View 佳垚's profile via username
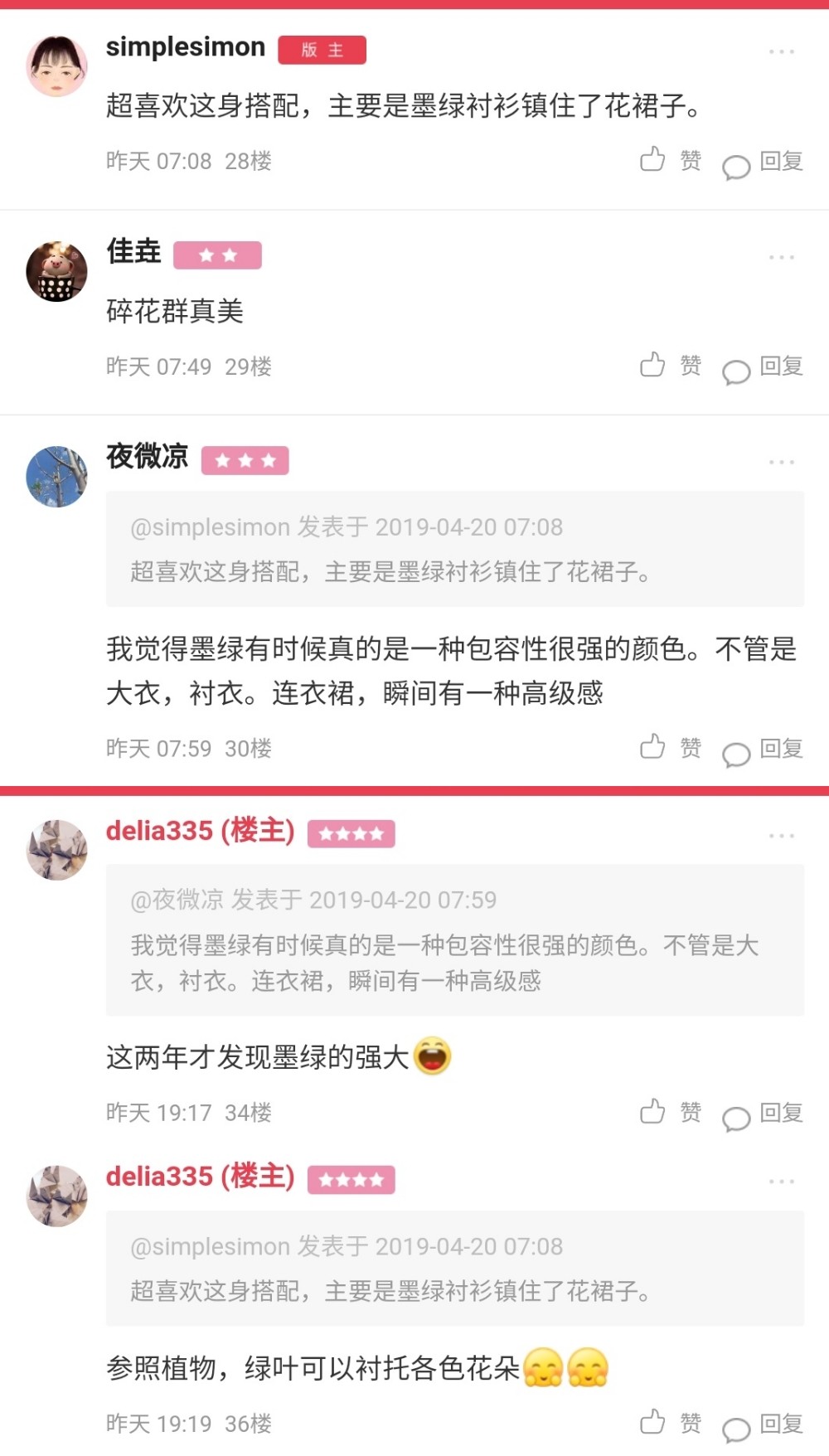The image size is (829, 1456). tap(133, 250)
